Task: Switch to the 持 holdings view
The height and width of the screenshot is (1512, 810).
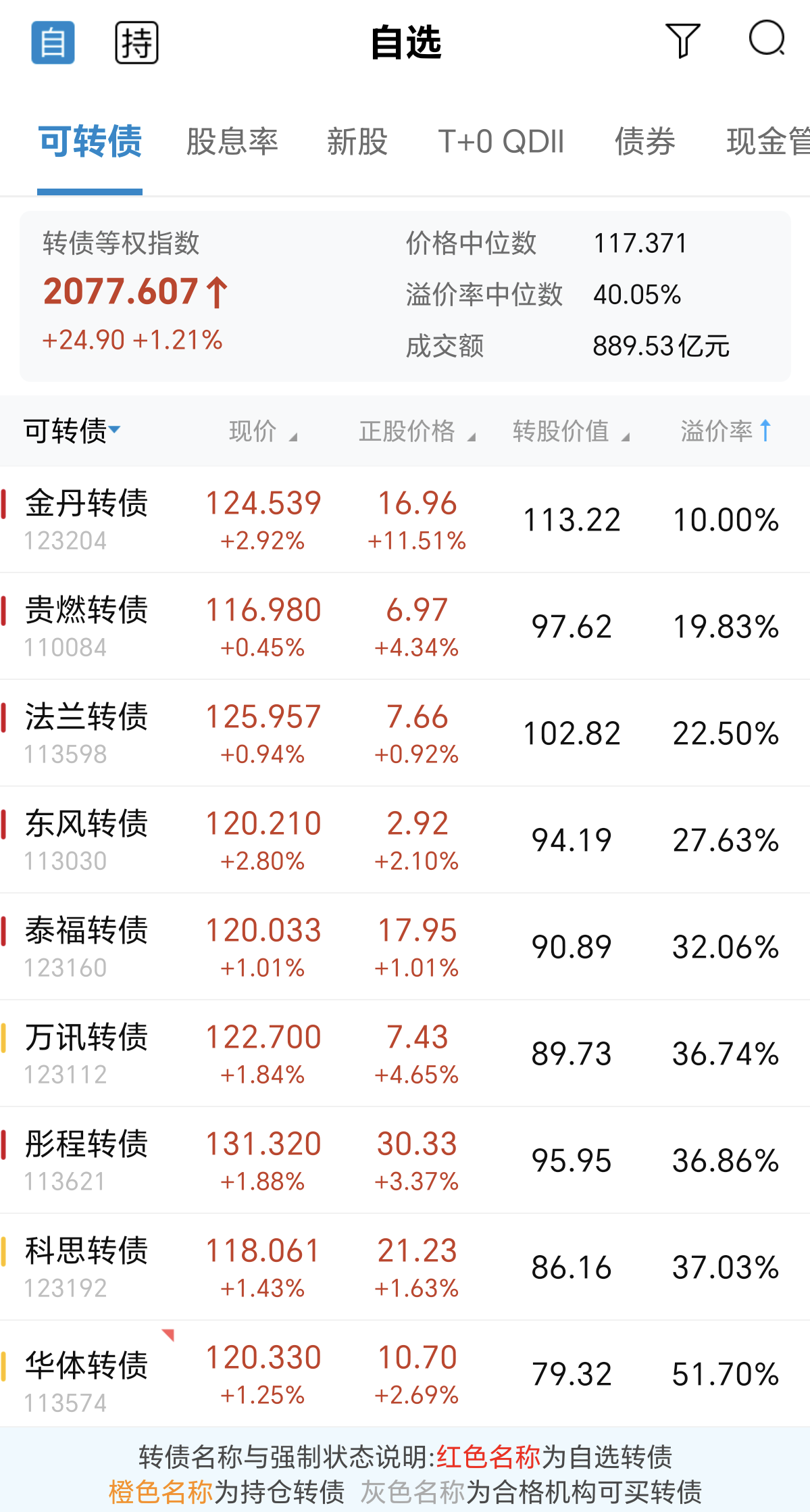Action: tap(136, 43)
